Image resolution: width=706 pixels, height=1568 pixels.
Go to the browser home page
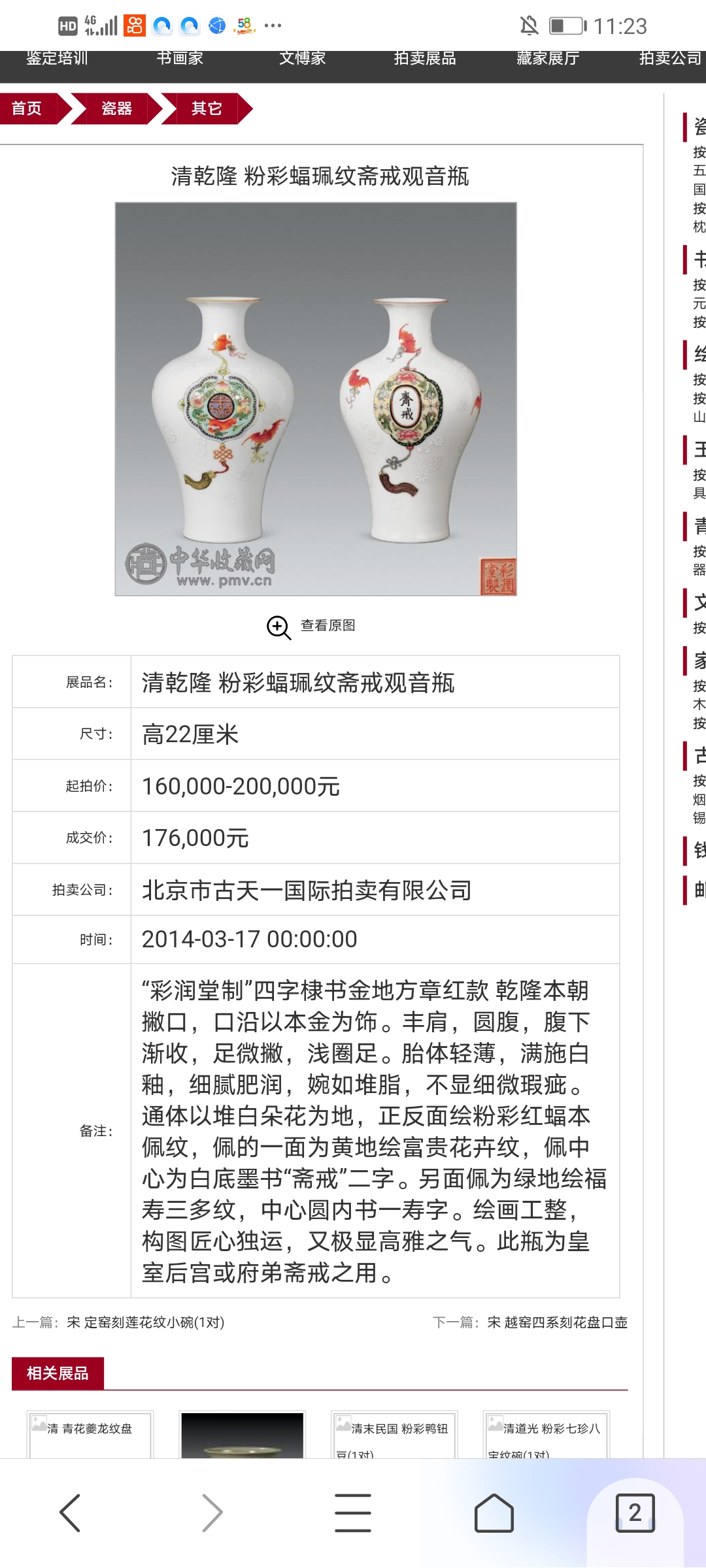click(x=494, y=1512)
